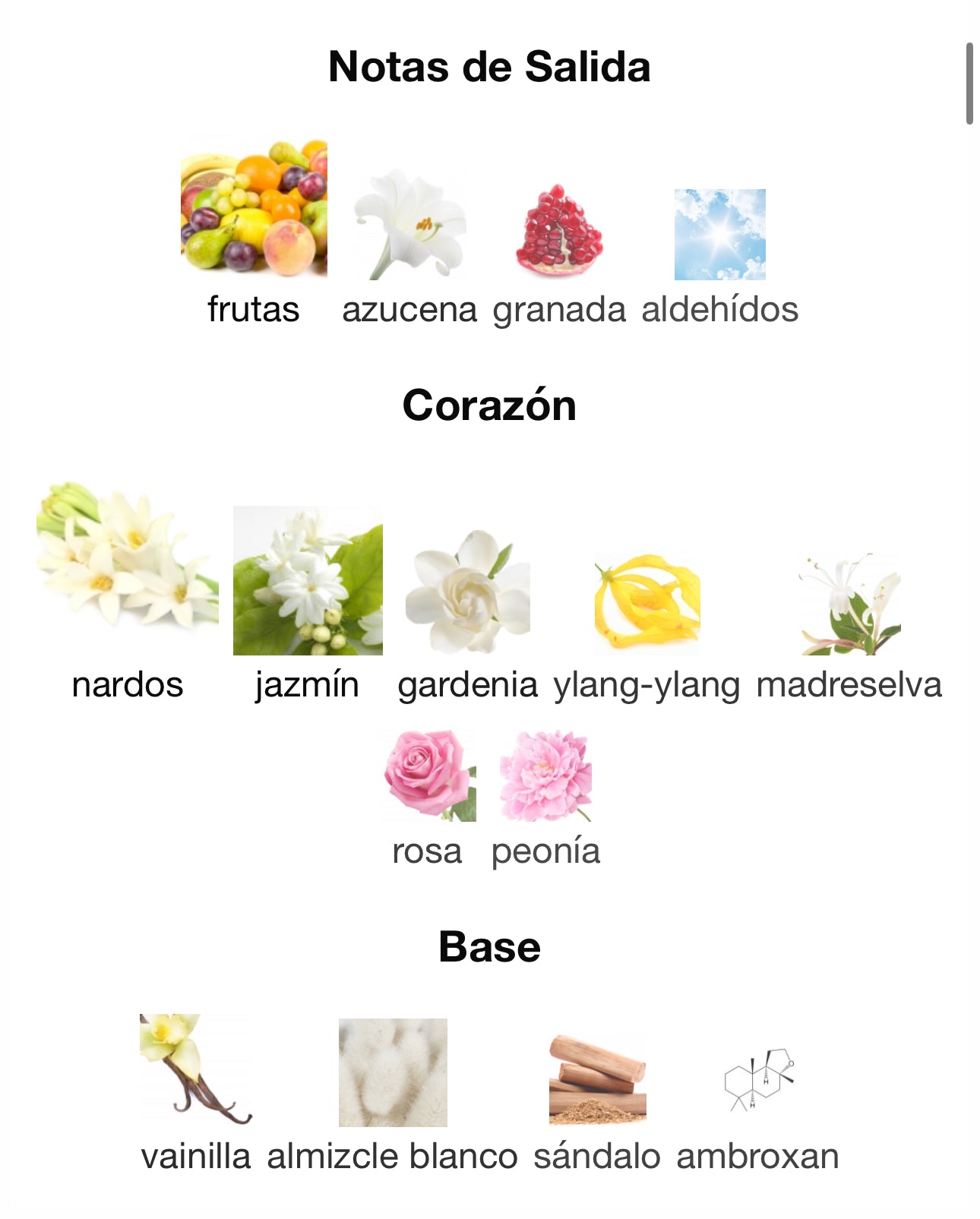View the peonía note
The height and width of the screenshot is (1219, 980).
[545, 776]
